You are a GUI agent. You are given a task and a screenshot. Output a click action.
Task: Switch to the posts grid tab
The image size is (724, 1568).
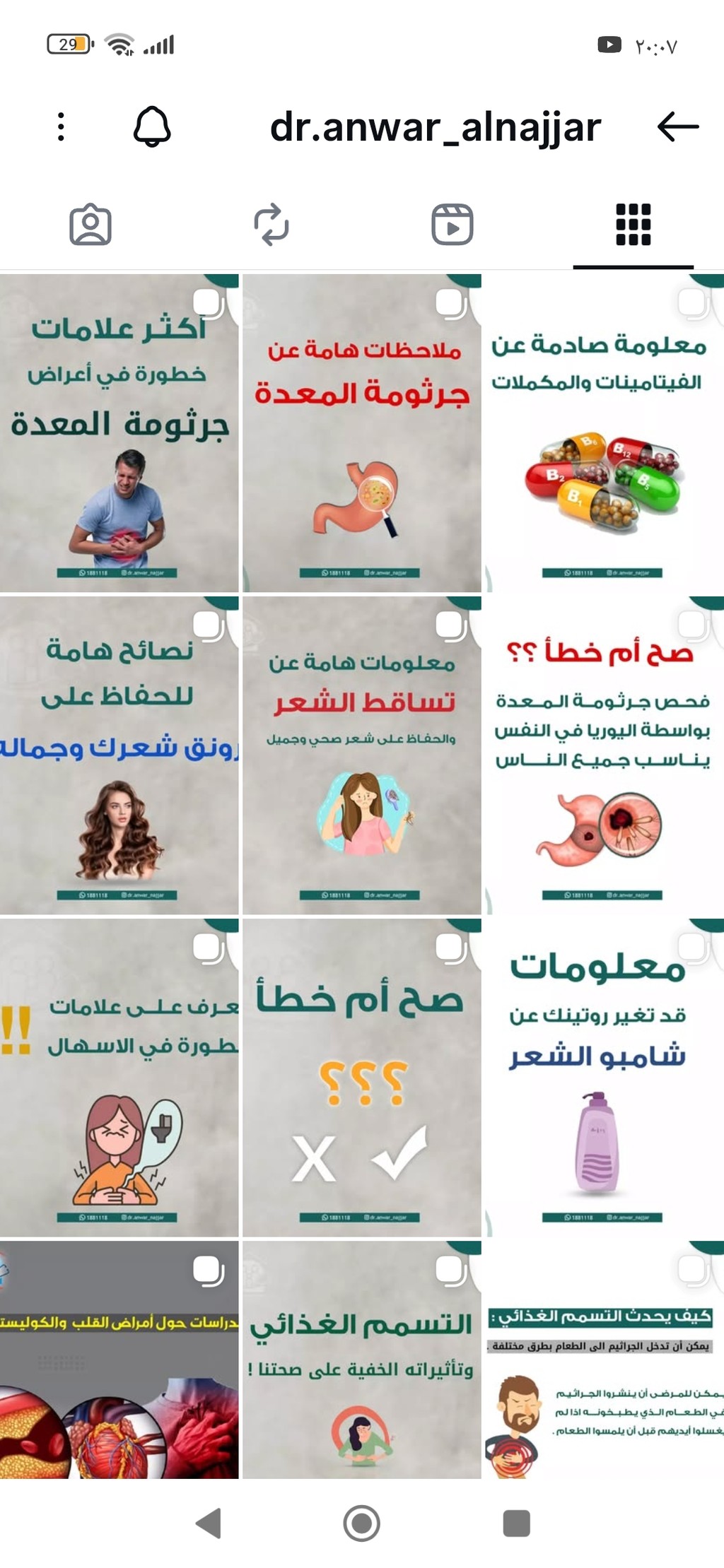pos(633,225)
